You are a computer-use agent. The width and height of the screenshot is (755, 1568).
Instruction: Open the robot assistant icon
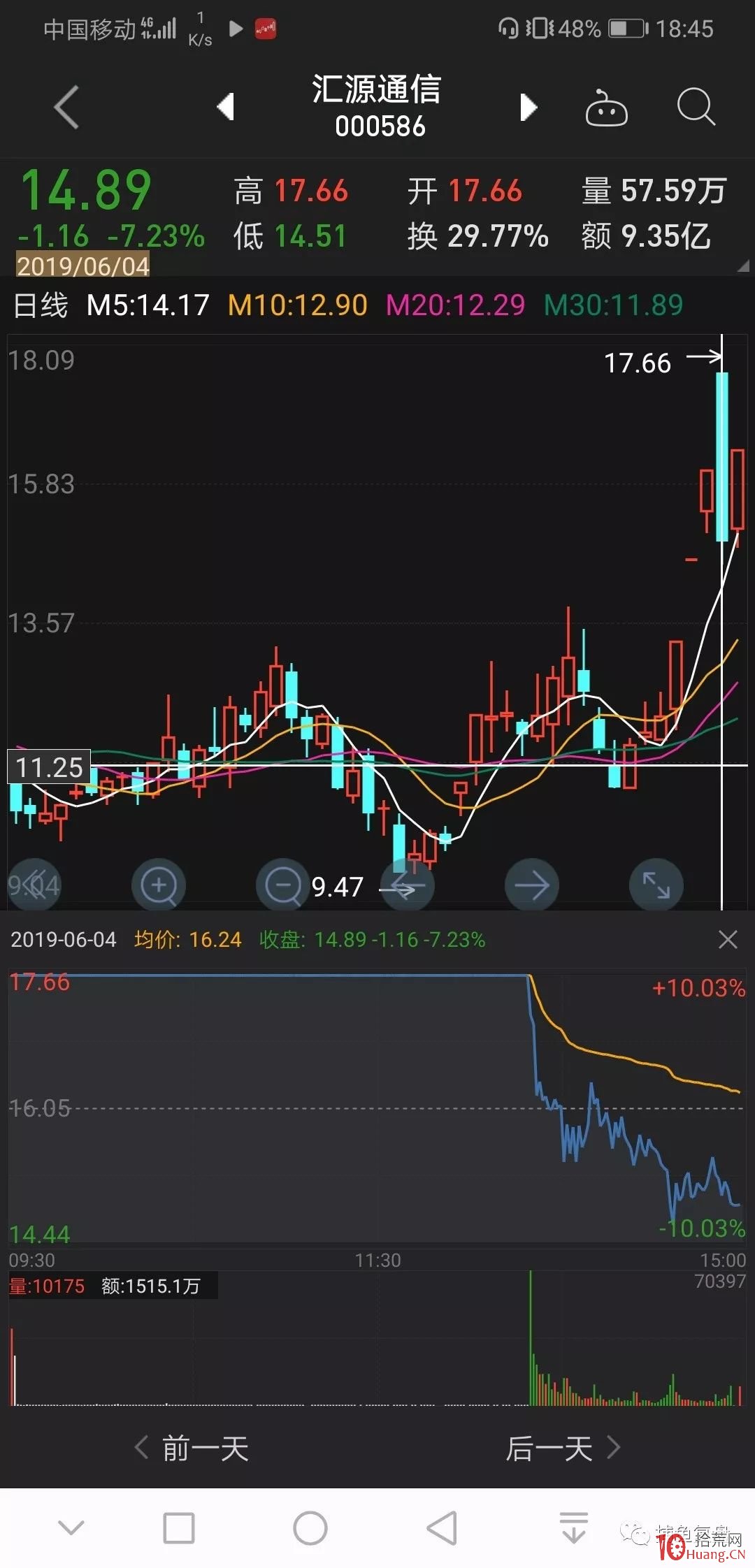tap(606, 108)
